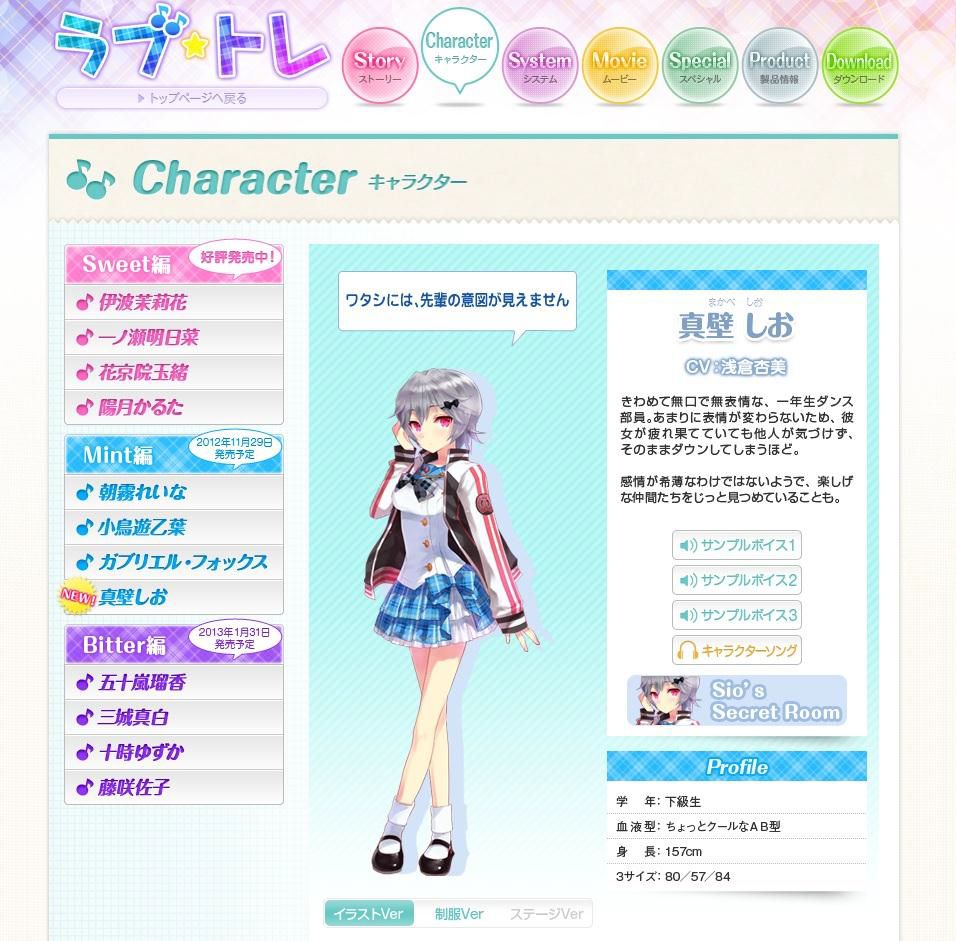956x941 pixels.
Task: Open the Story navigation bubble
Action: point(379,67)
